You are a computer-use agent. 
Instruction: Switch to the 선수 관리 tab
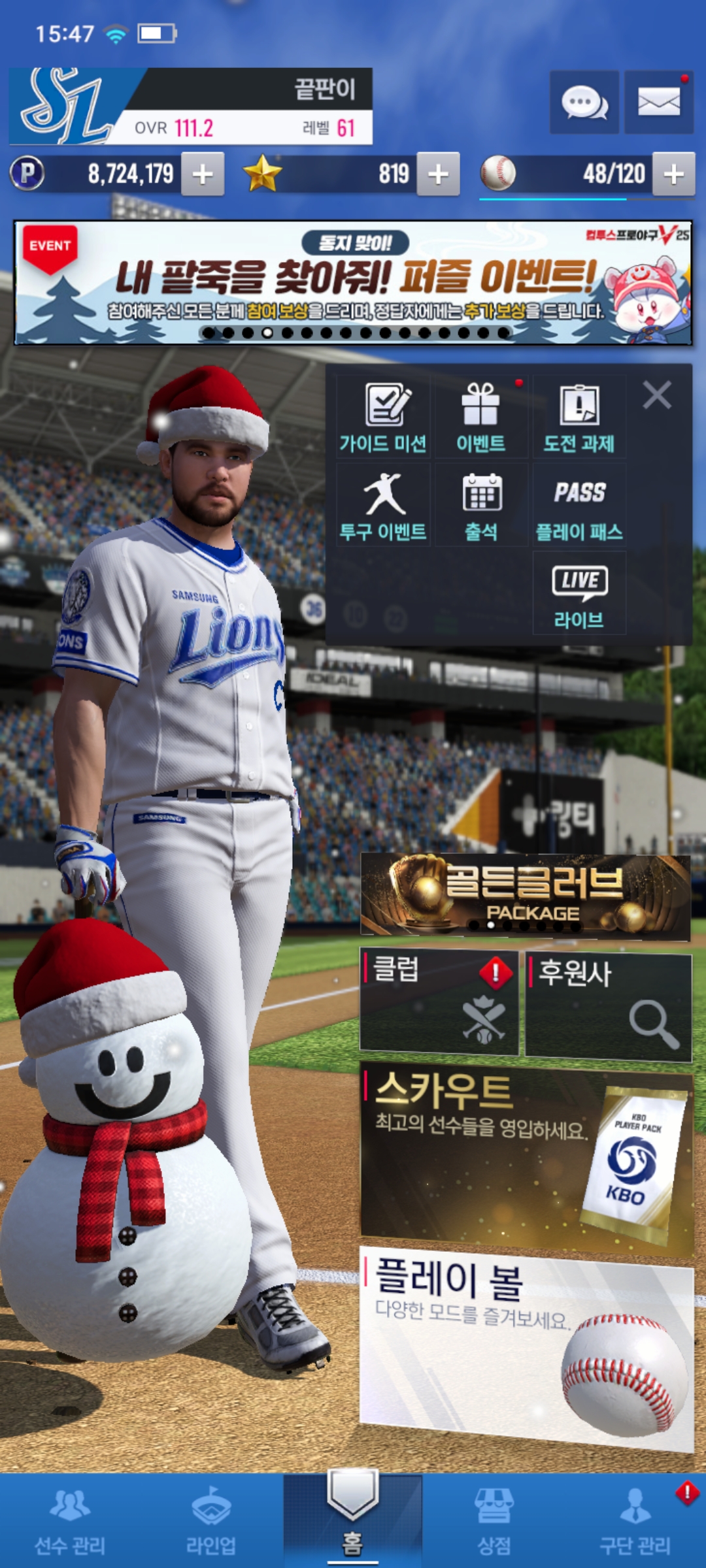coord(70,1521)
